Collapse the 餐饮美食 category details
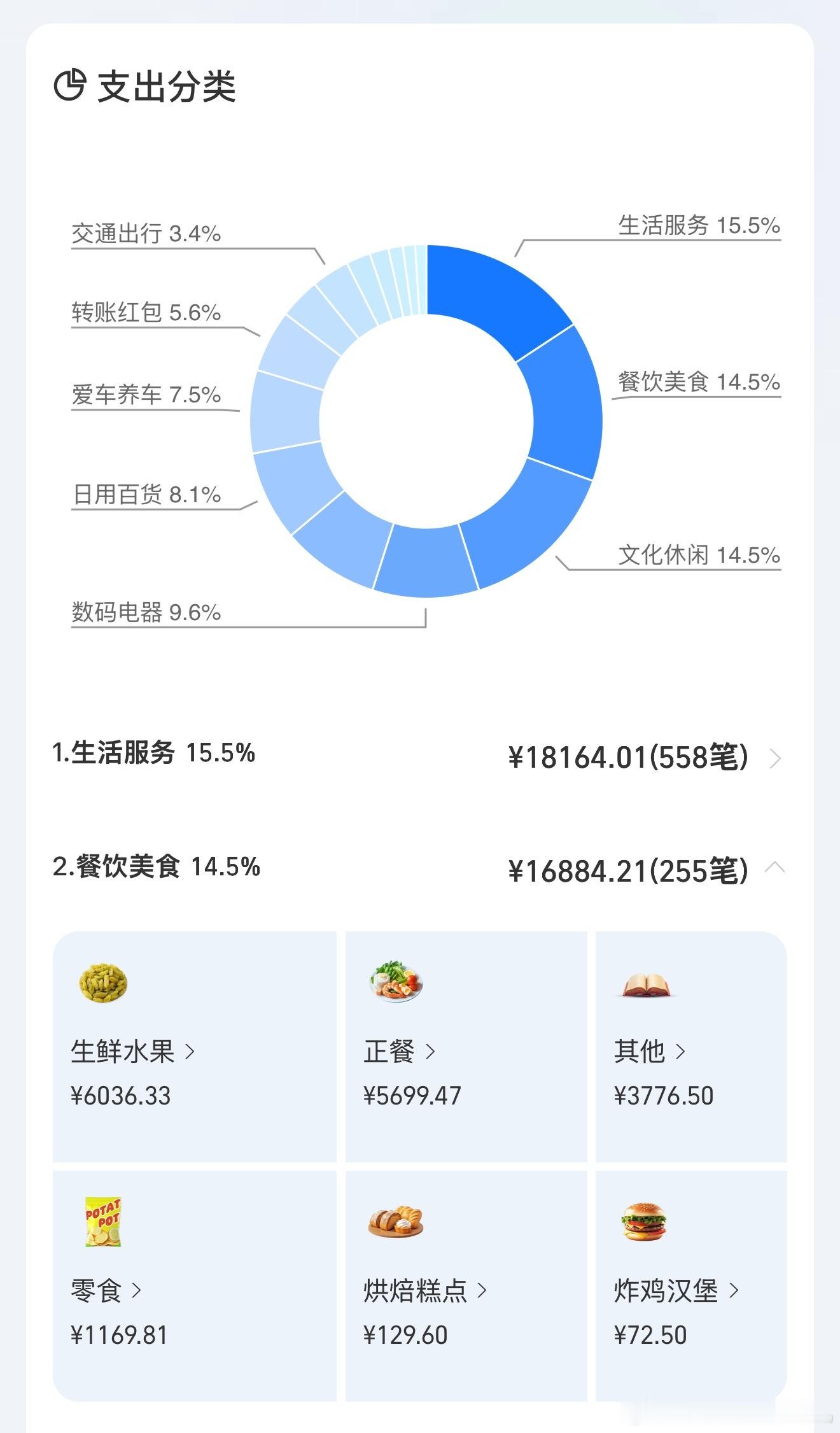This screenshot has width=840, height=1433. (776, 866)
